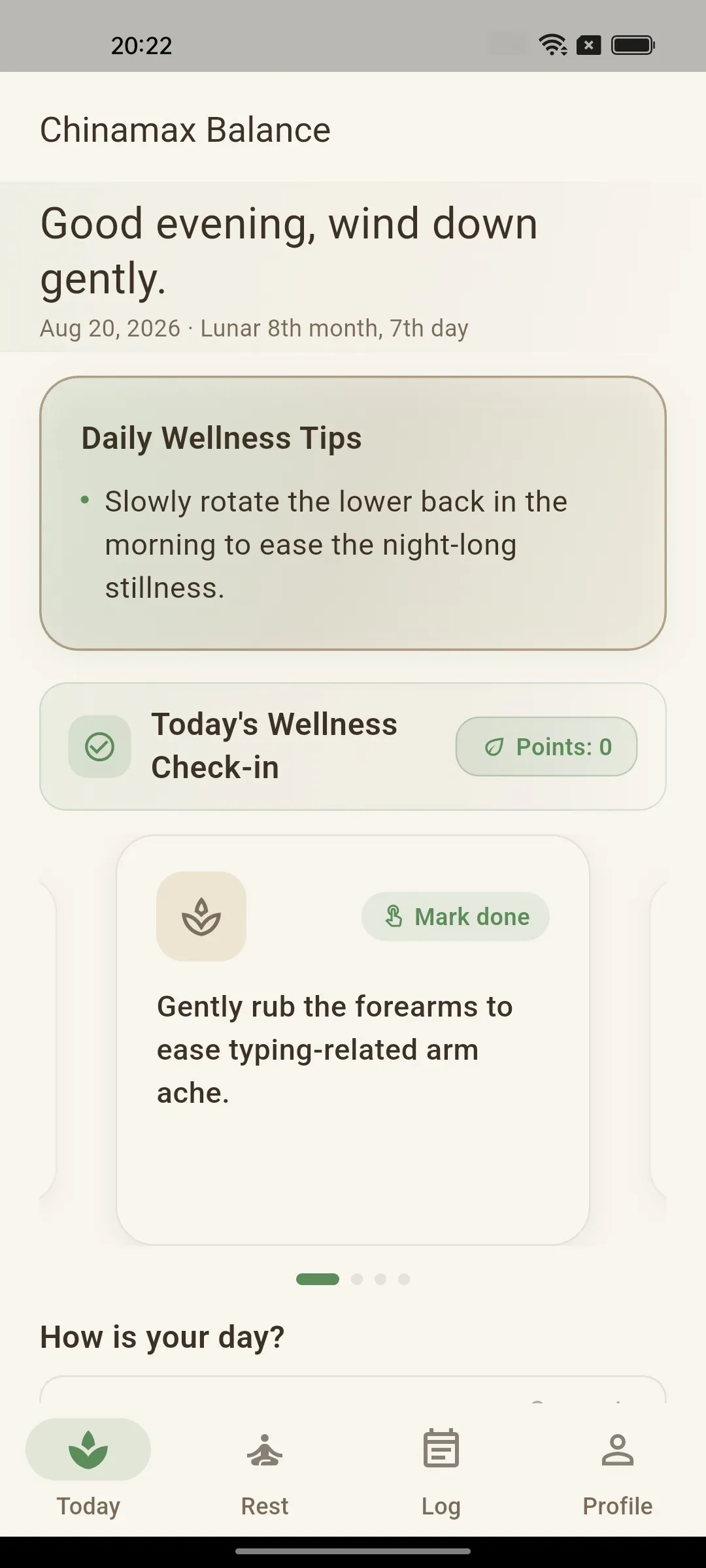Screen dimensions: 706x1568
Task: Mark the forearm rub task as done
Action: point(455,917)
